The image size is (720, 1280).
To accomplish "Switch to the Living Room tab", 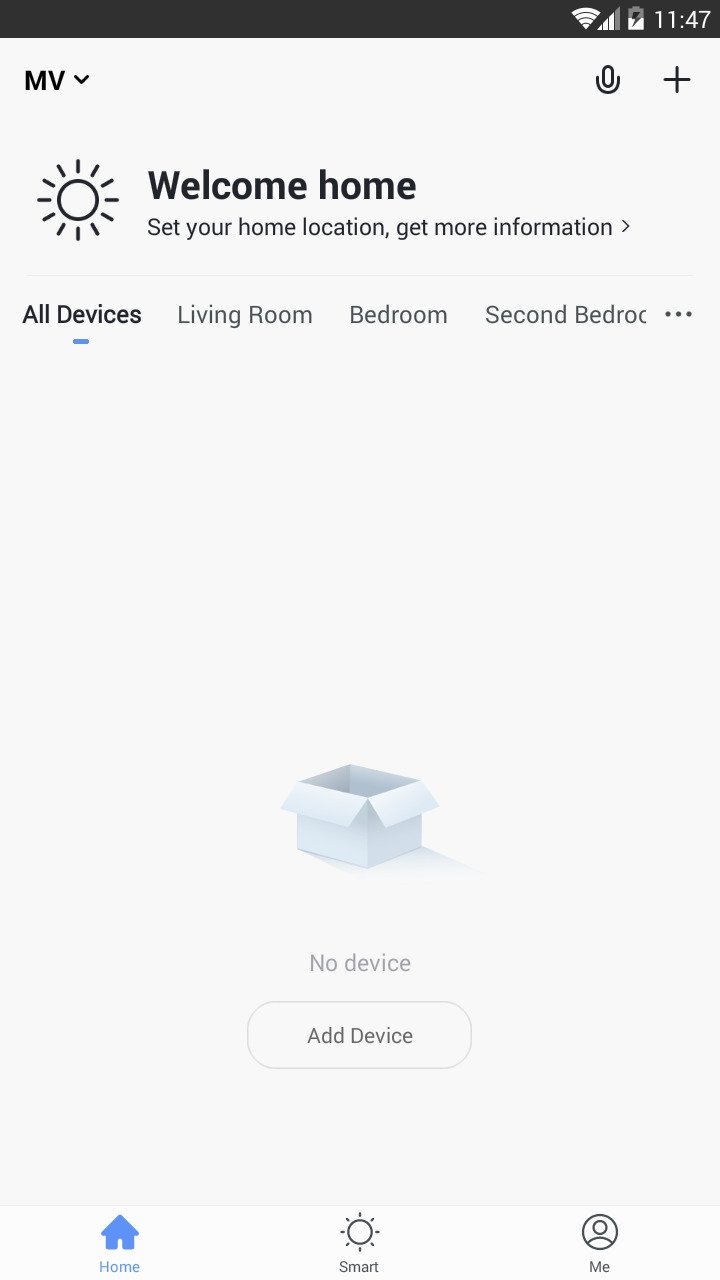I will tap(245, 315).
